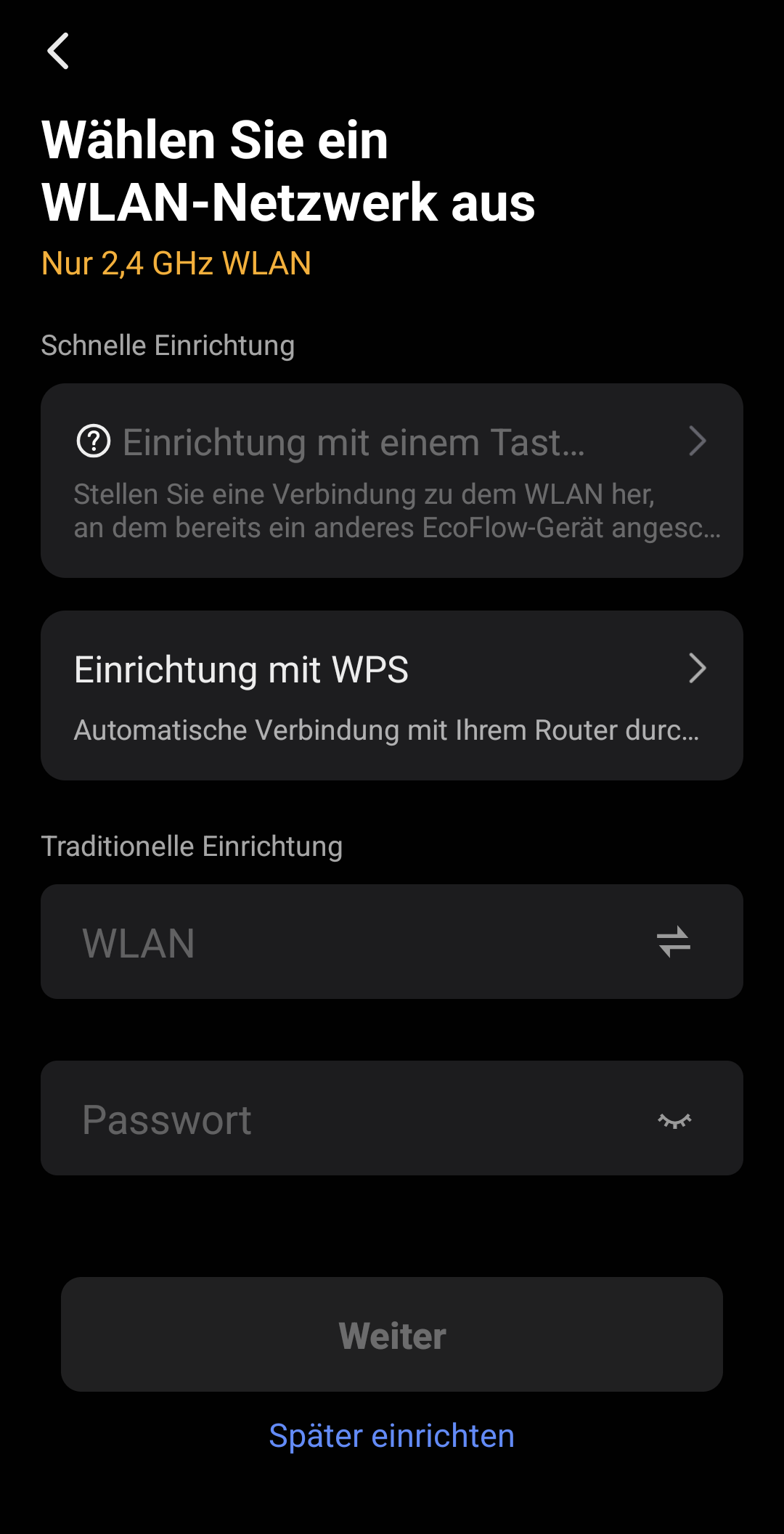This screenshot has height=1534, width=784.
Task: Focus the Passwort field
Action: click(x=392, y=1118)
